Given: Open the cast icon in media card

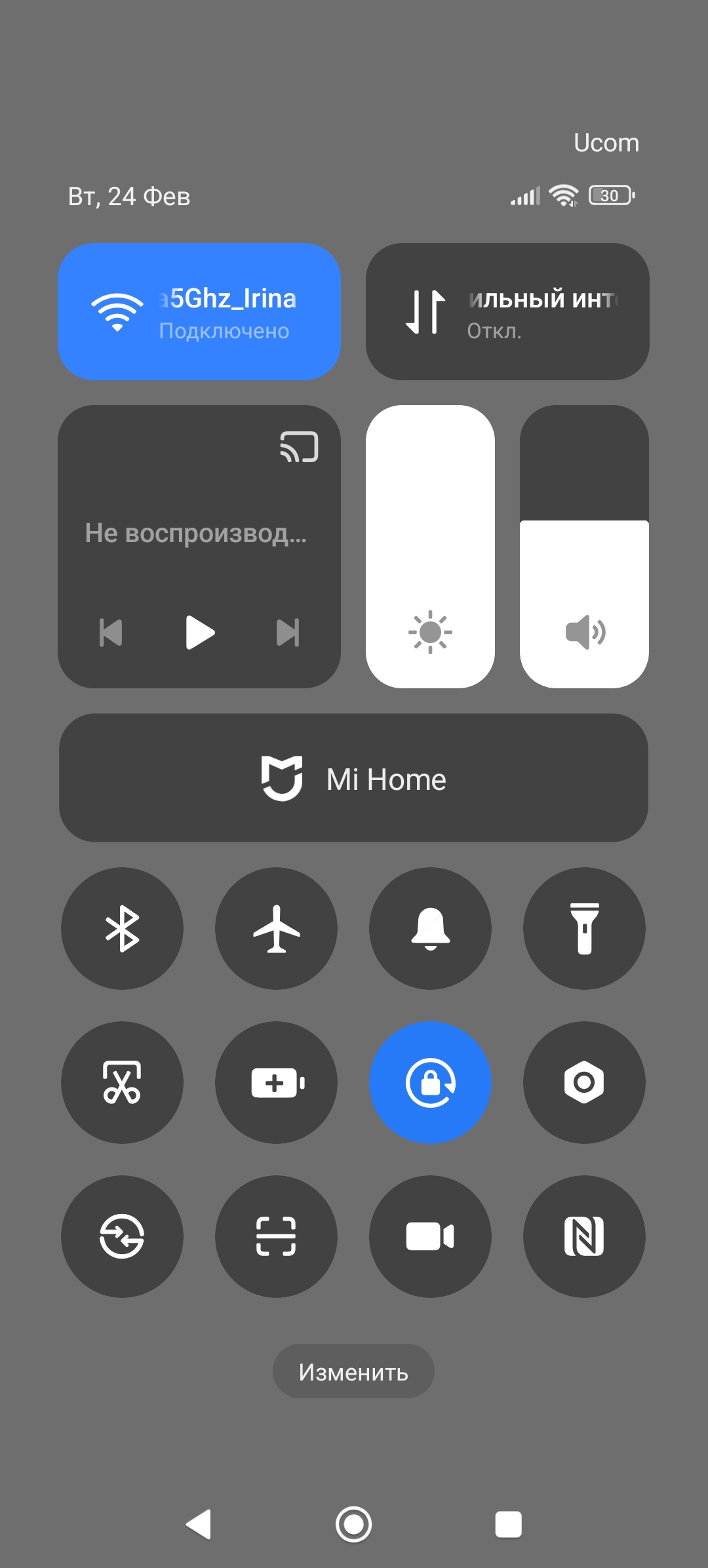Looking at the screenshot, I should (299, 447).
